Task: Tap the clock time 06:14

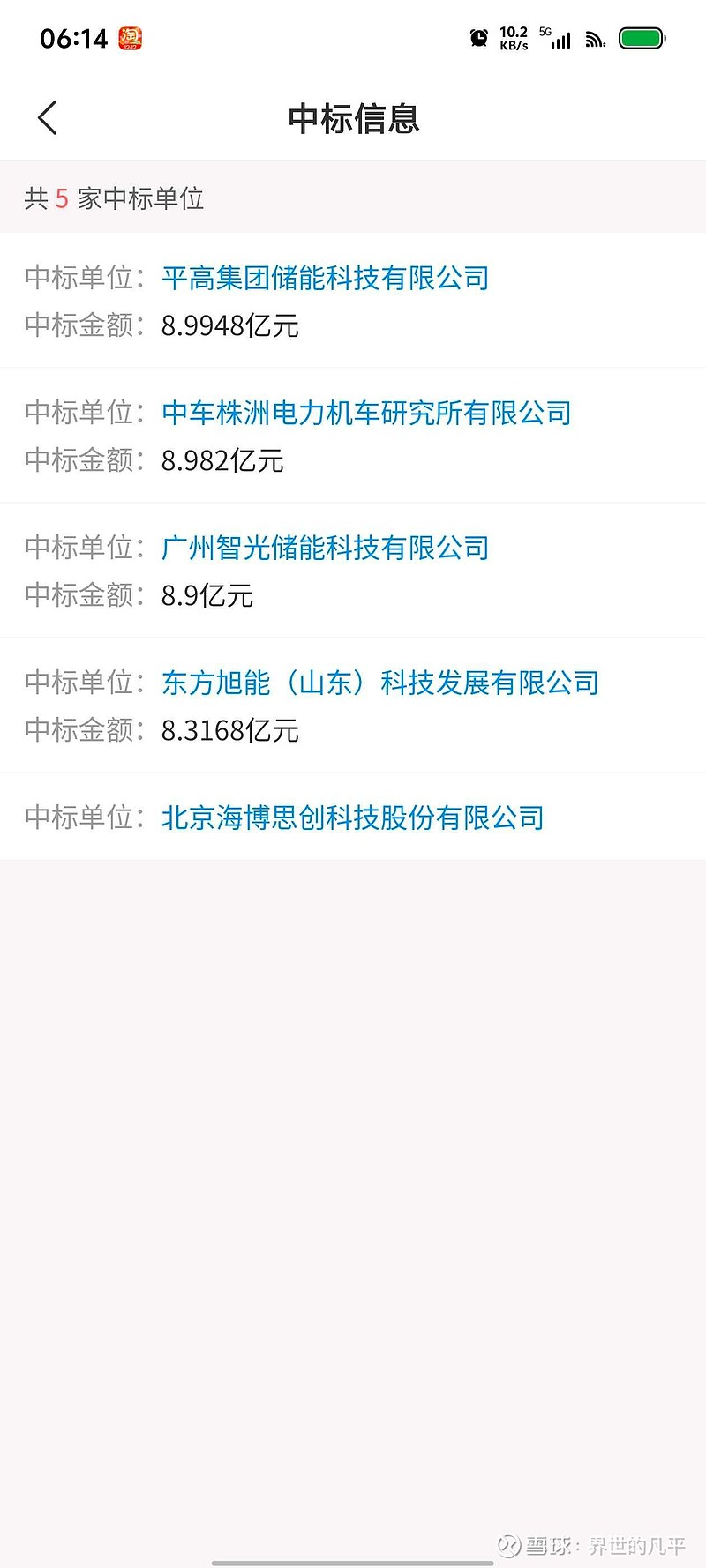Action: coord(75,38)
